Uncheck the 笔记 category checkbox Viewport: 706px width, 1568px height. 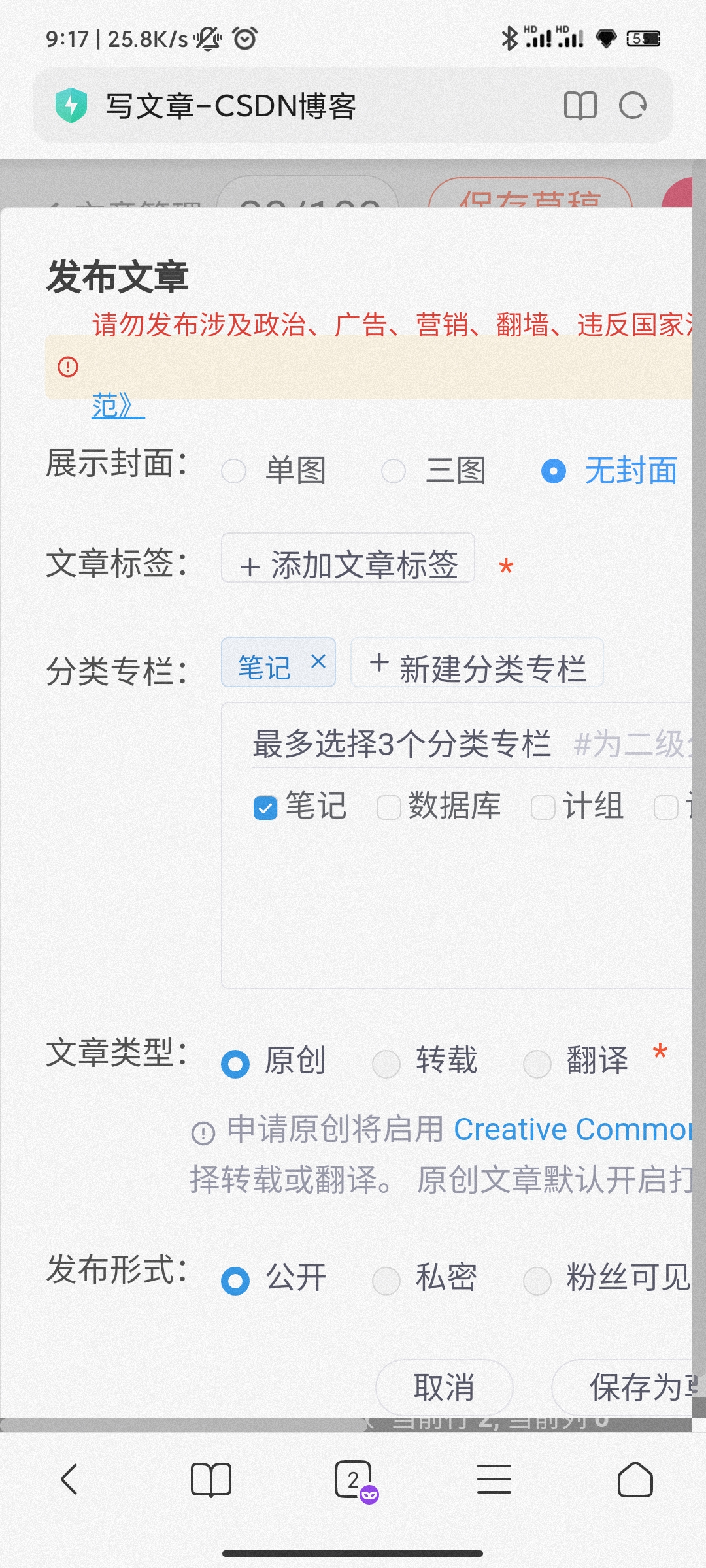265,808
